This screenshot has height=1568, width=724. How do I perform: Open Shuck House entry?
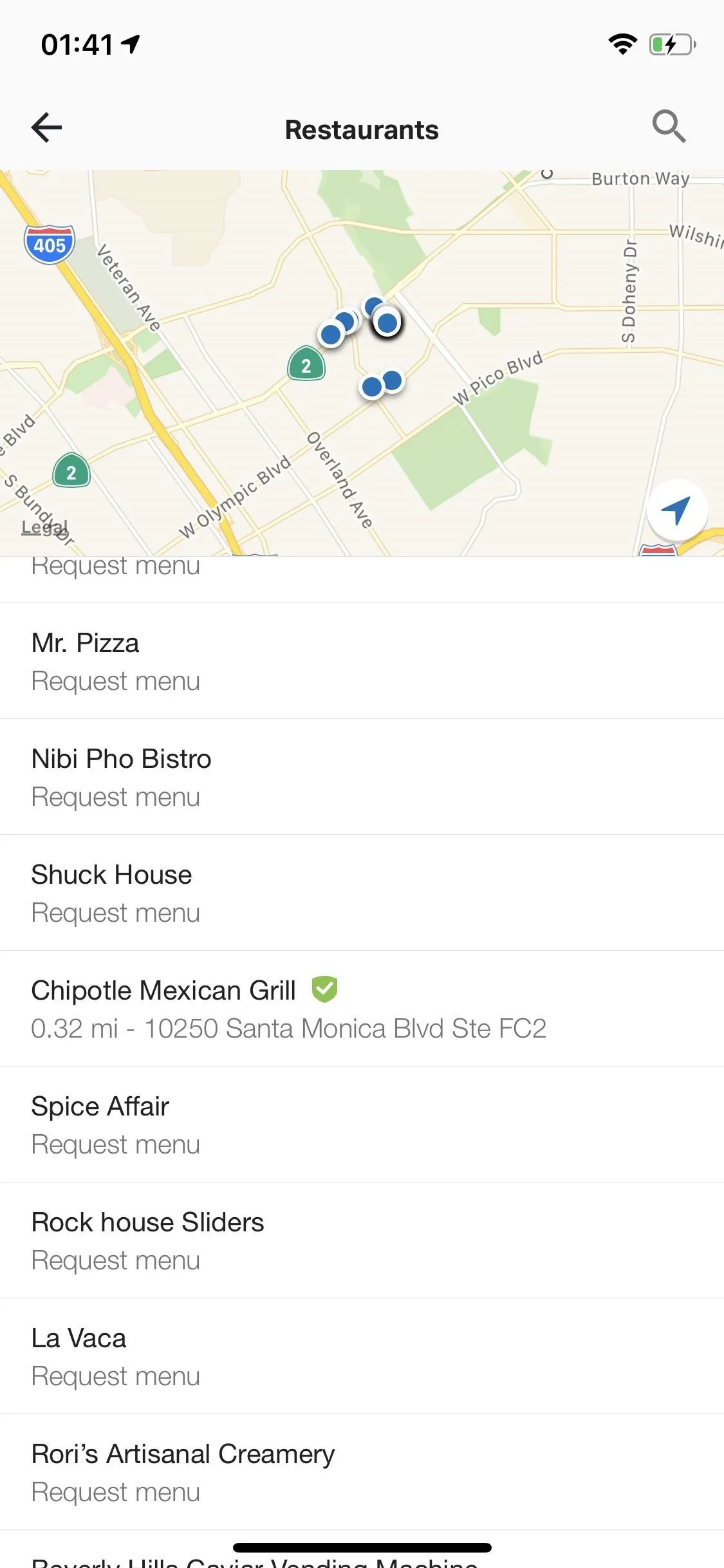[x=362, y=893]
